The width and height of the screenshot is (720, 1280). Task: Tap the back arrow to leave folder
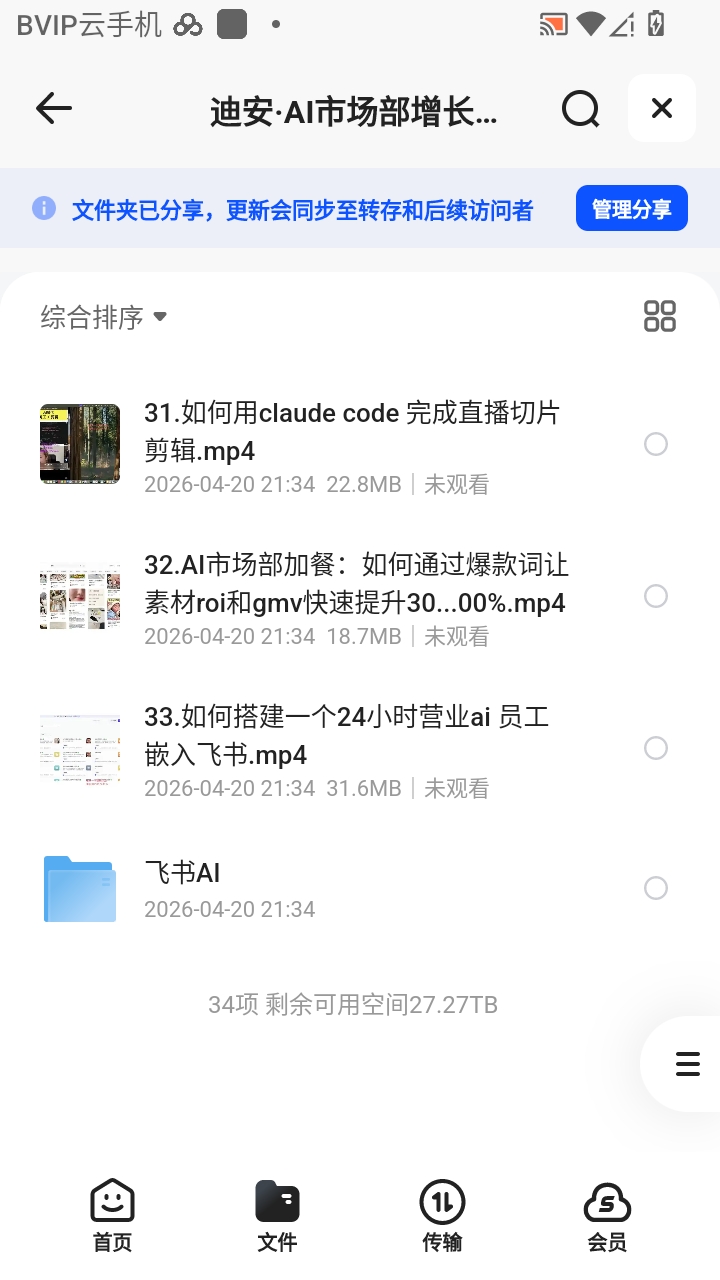pos(54,108)
